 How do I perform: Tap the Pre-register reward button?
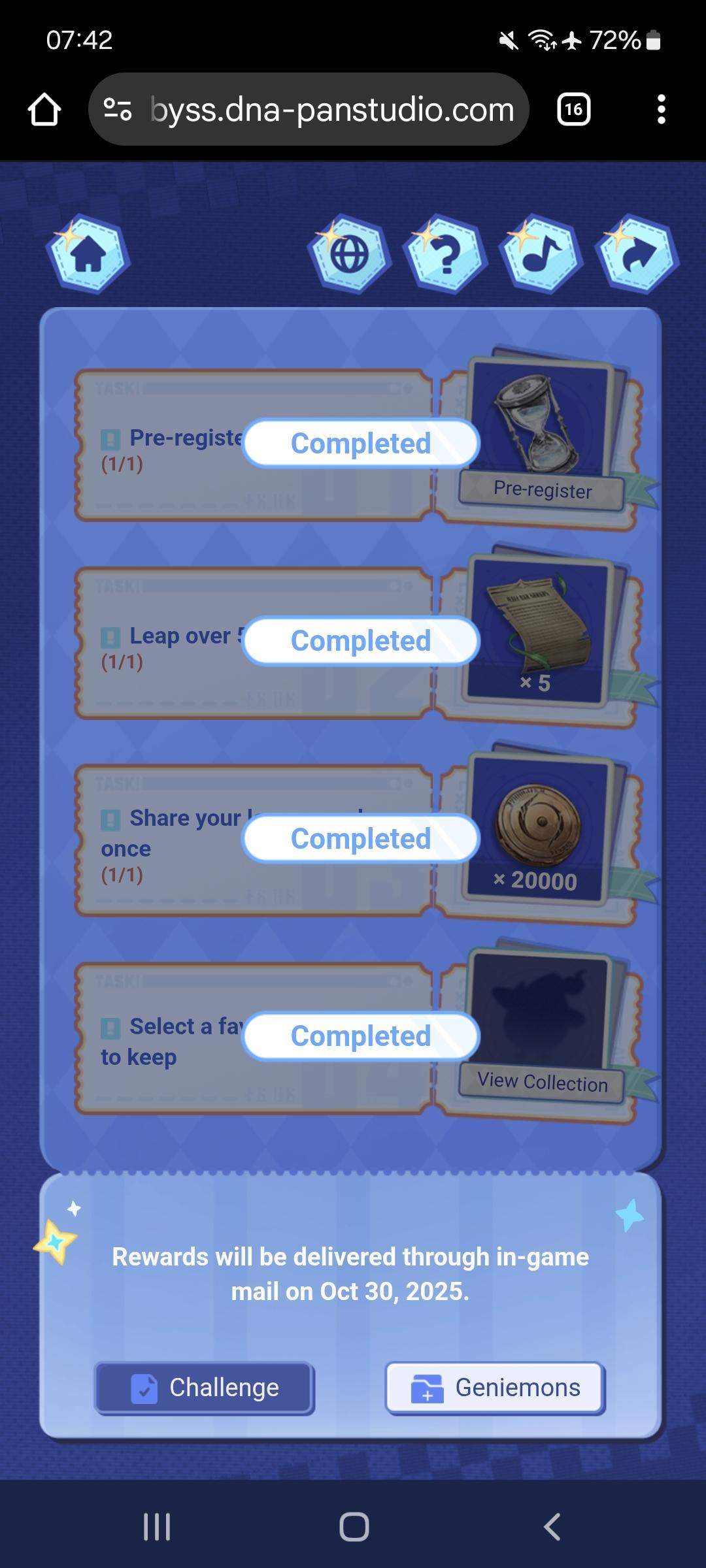point(541,490)
